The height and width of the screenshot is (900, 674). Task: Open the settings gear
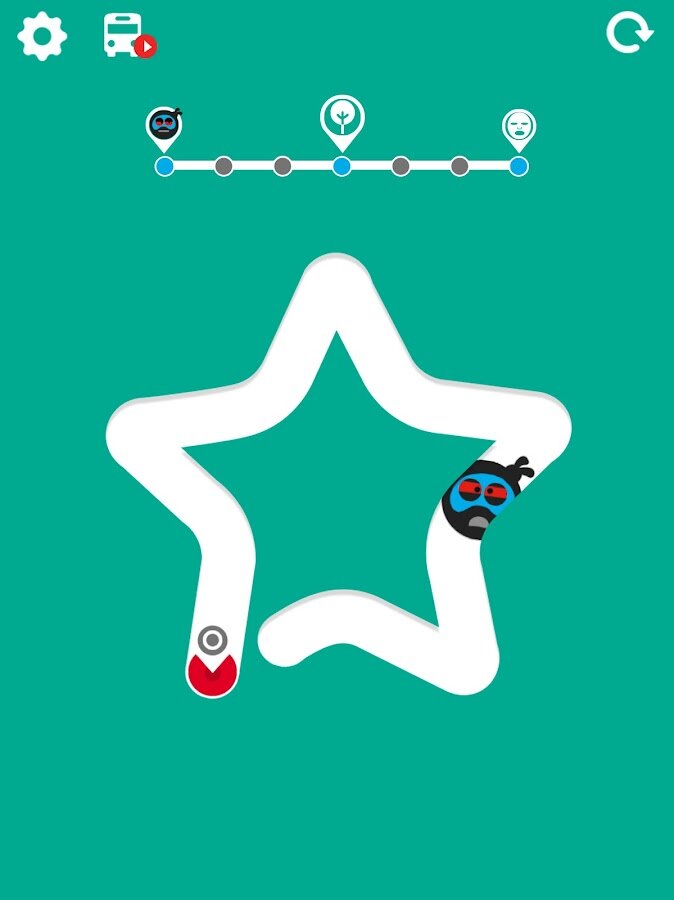click(x=42, y=36)
